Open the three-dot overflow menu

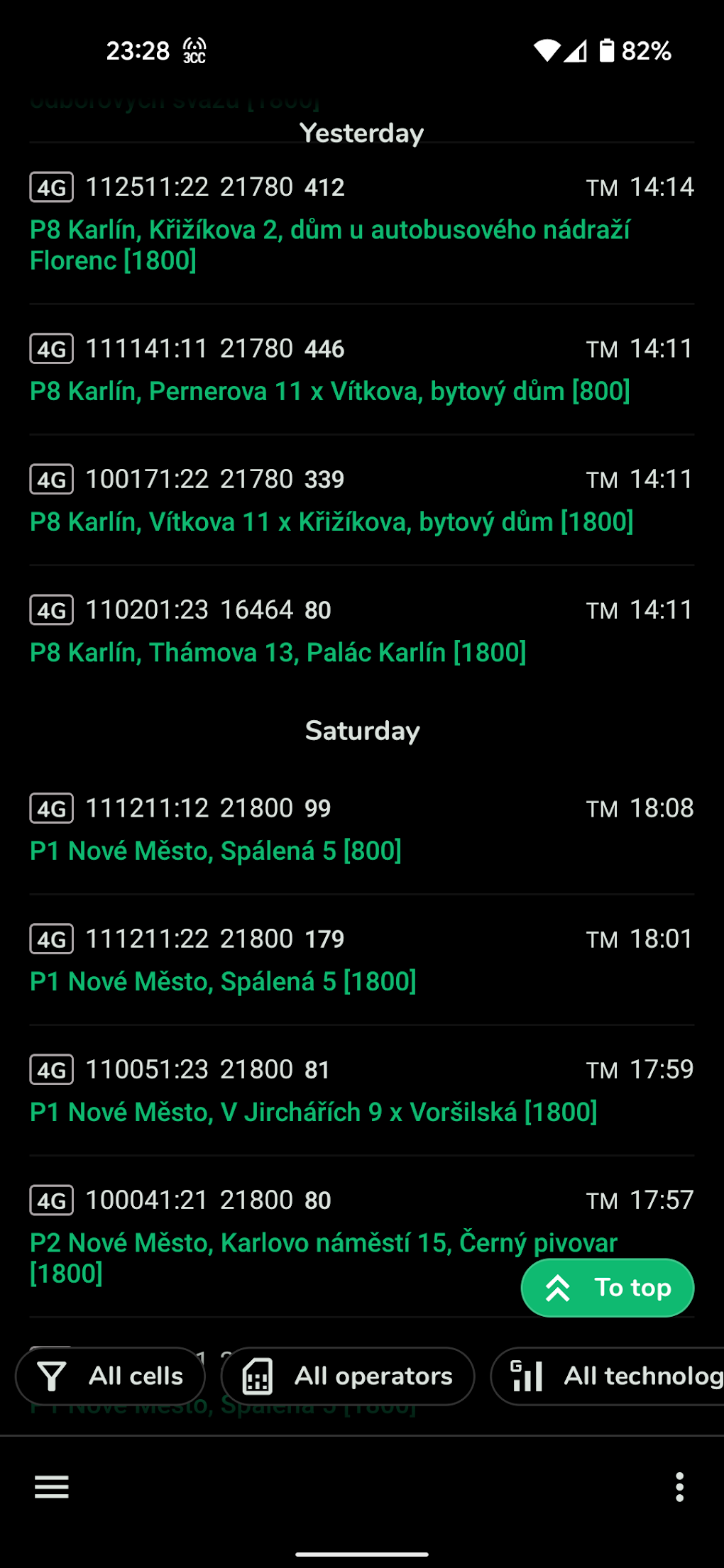678,1486
